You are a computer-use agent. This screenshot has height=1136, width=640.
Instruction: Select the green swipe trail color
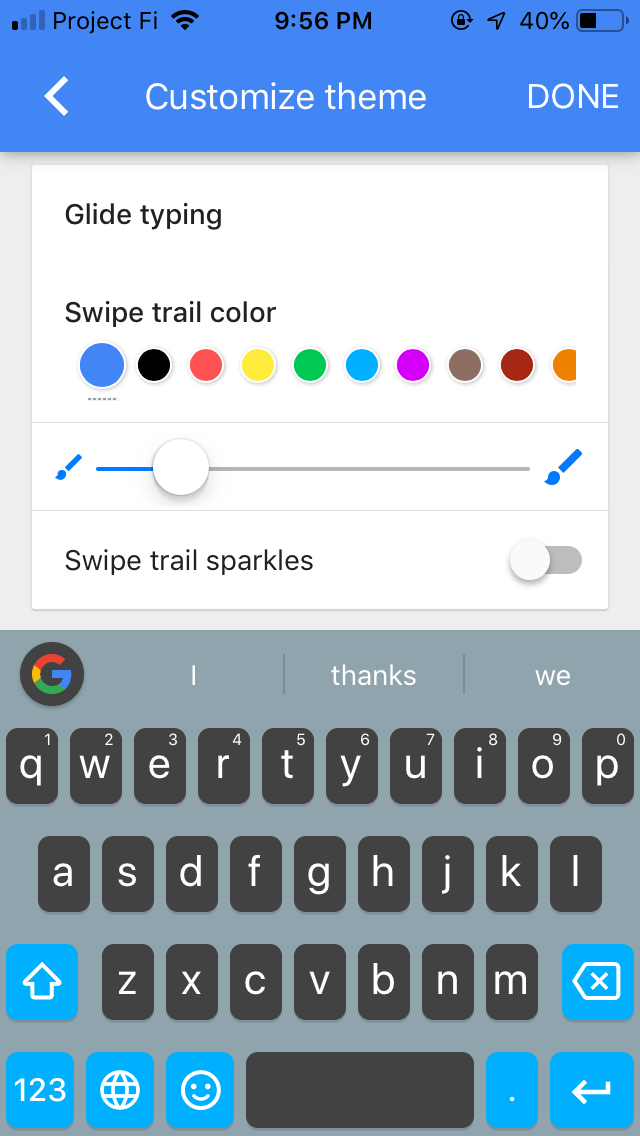coord(310,365)
